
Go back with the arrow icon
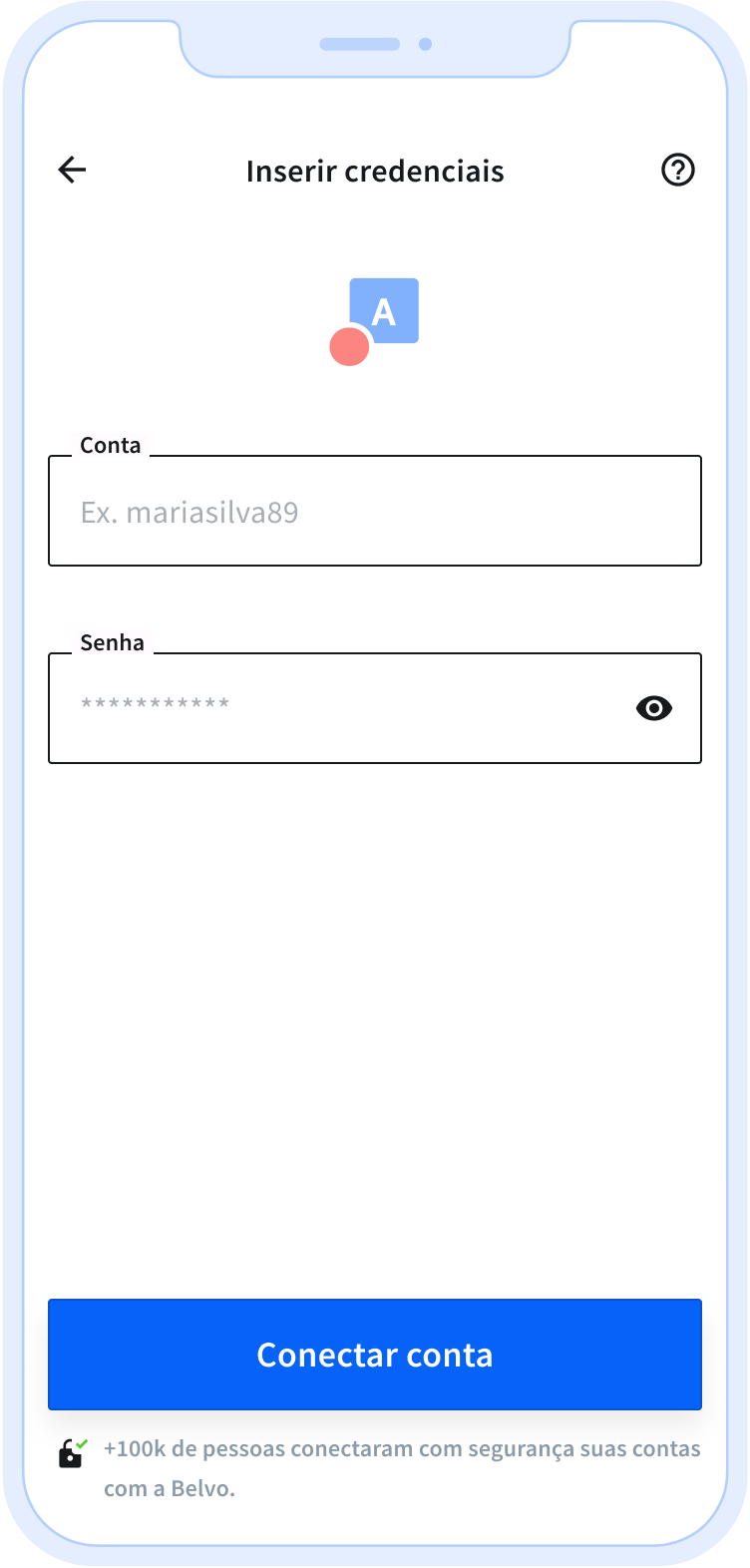[73, 170]
